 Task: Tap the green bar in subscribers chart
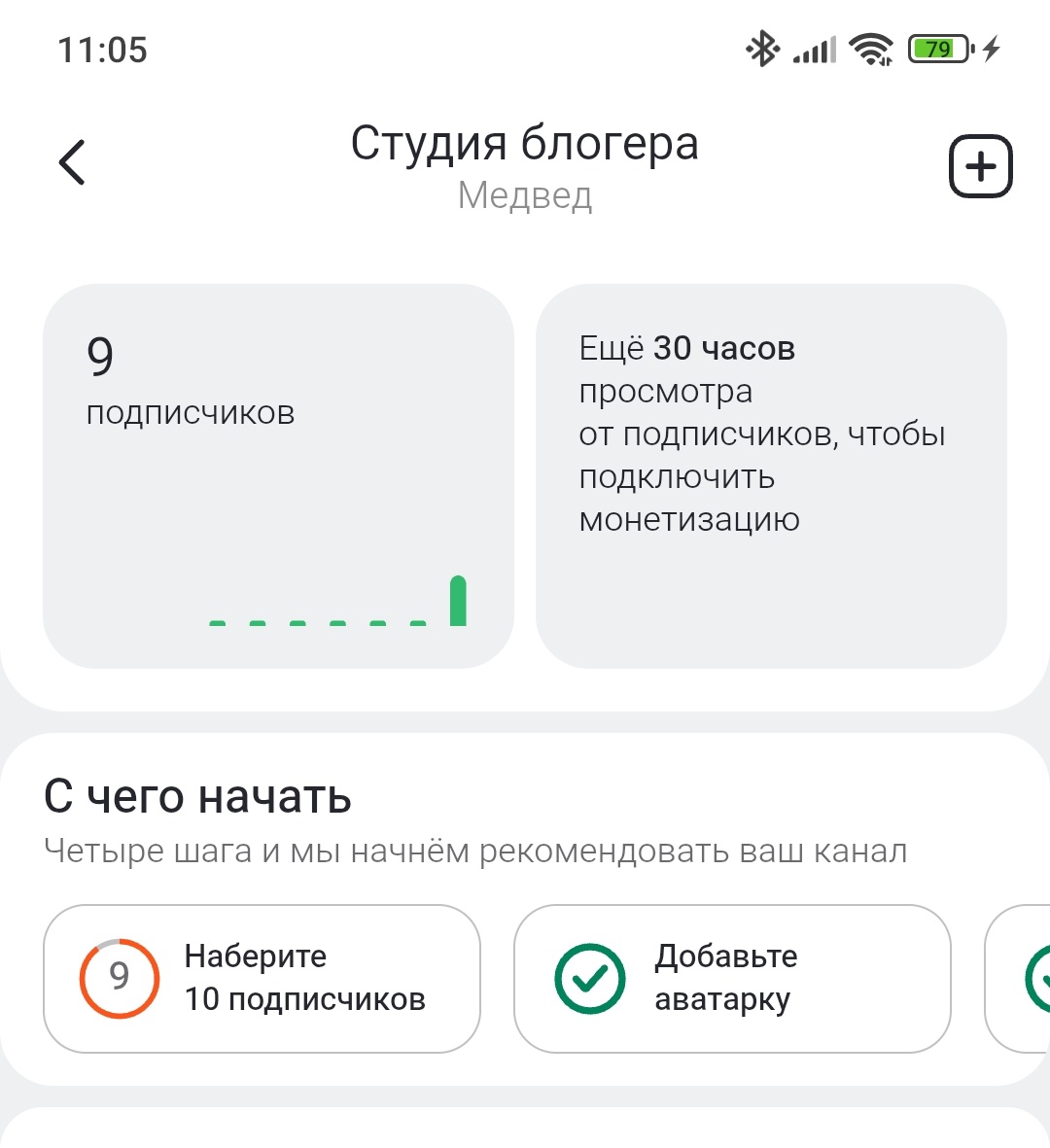(458, 600)
